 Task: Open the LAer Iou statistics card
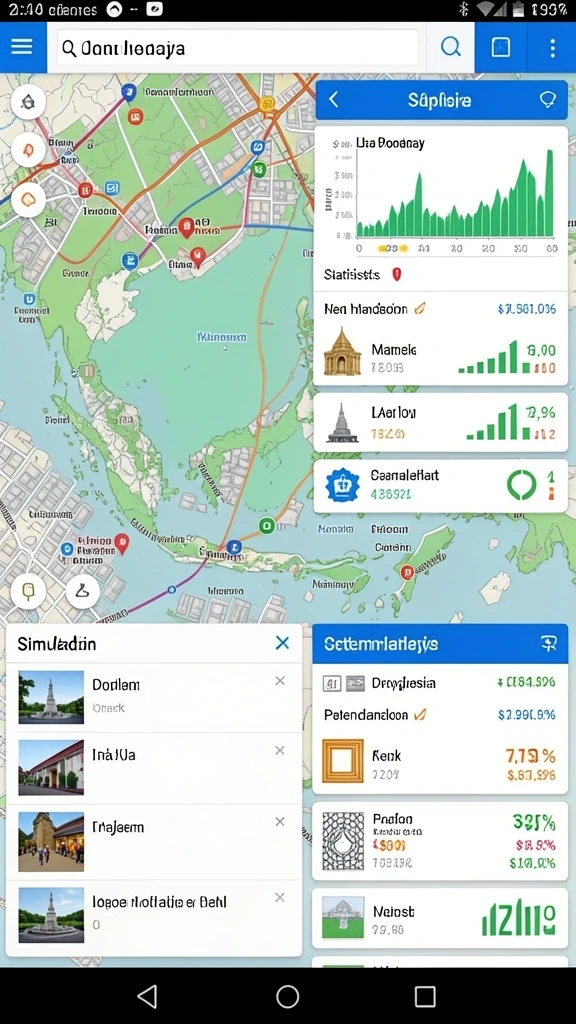(x=440, y=423)
